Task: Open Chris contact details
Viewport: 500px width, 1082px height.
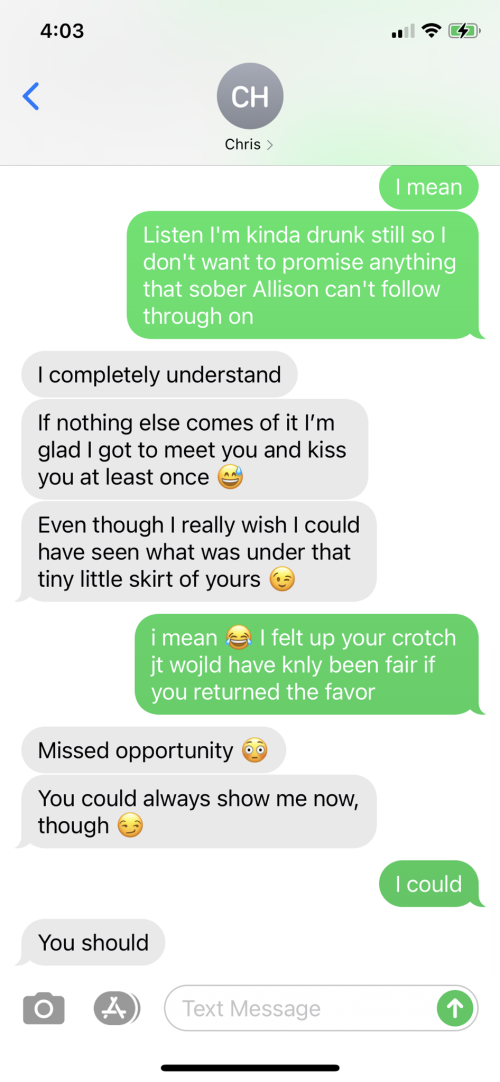Action: point(249,107)
